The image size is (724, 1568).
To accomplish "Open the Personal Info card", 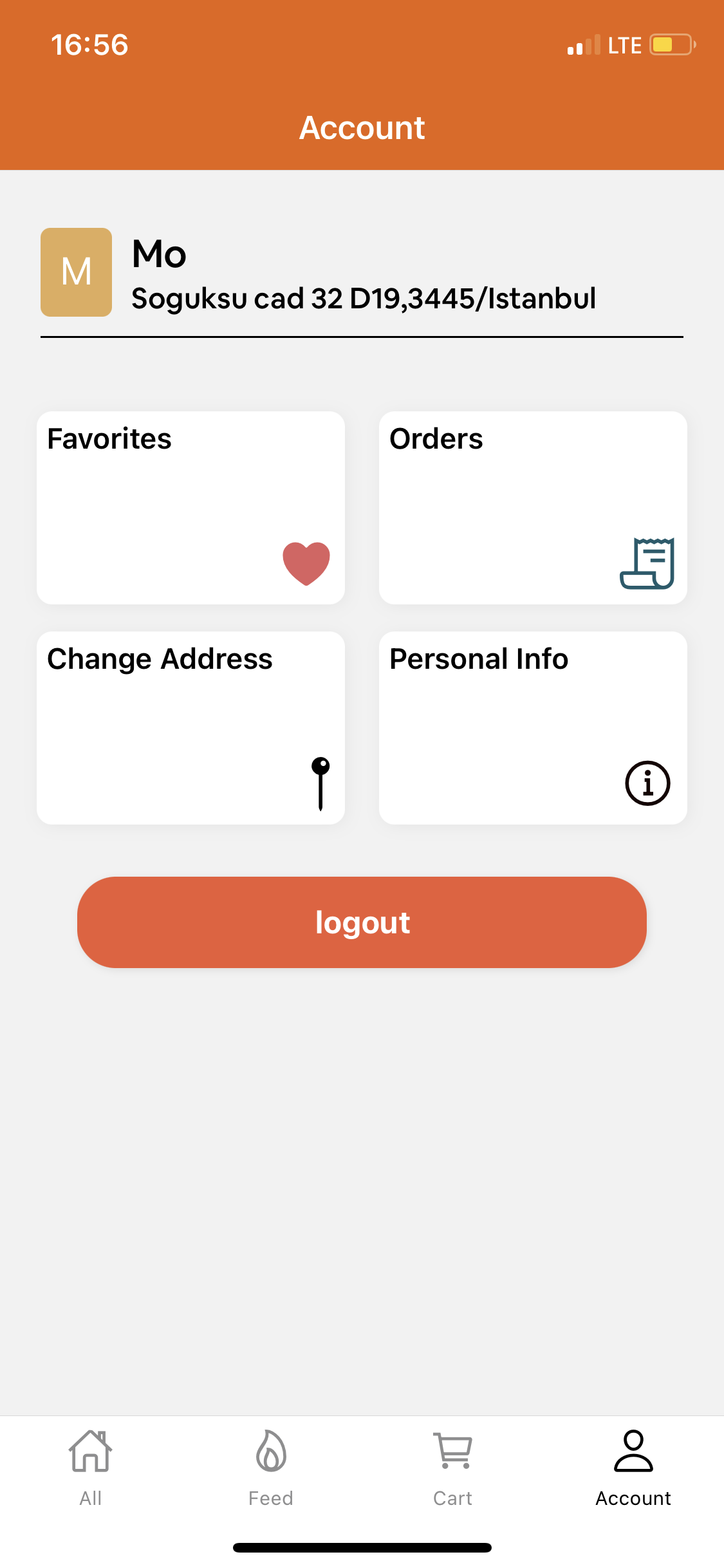I will (534, 727).
